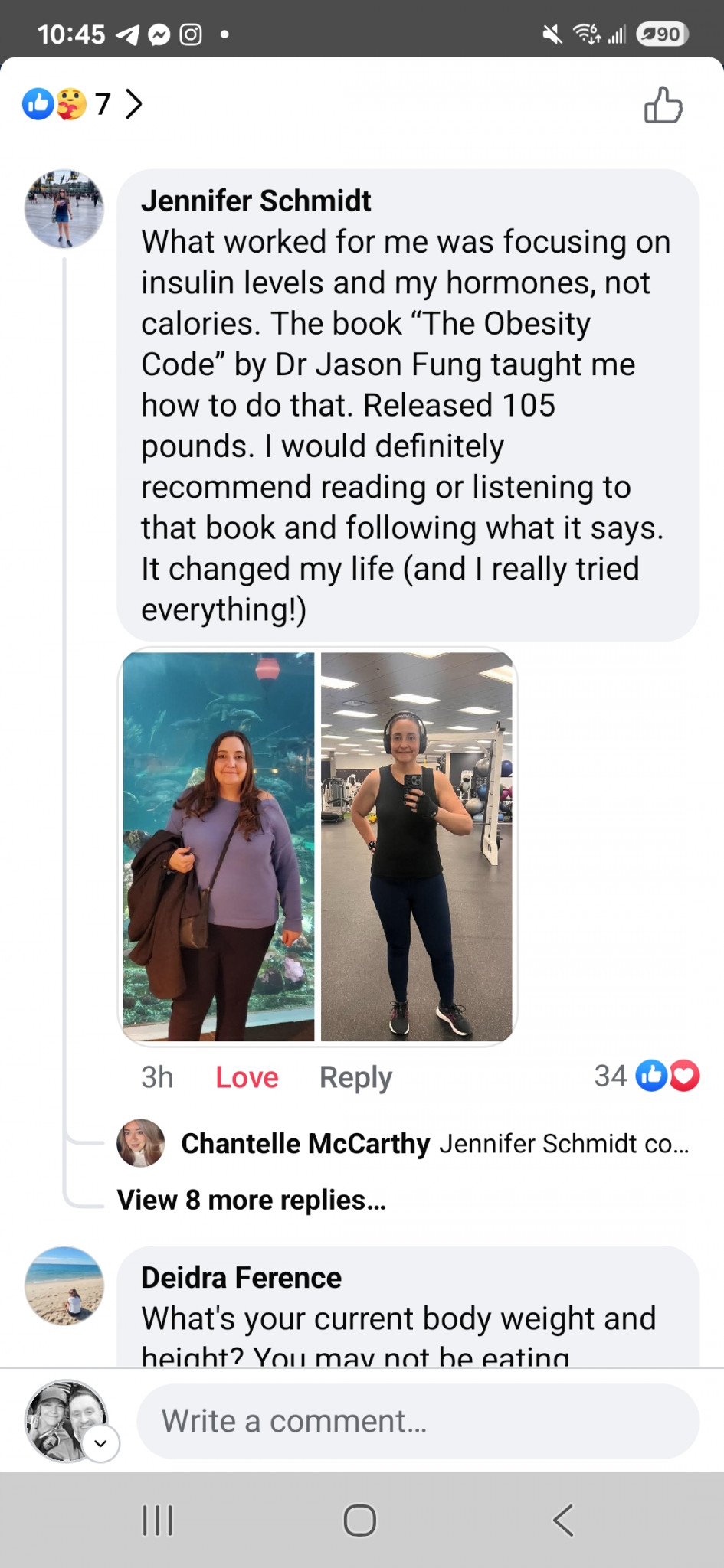
Task: Reply to Jennifer Schmidt's comment
Action: pyautogui.click(x=355, y=1077)
